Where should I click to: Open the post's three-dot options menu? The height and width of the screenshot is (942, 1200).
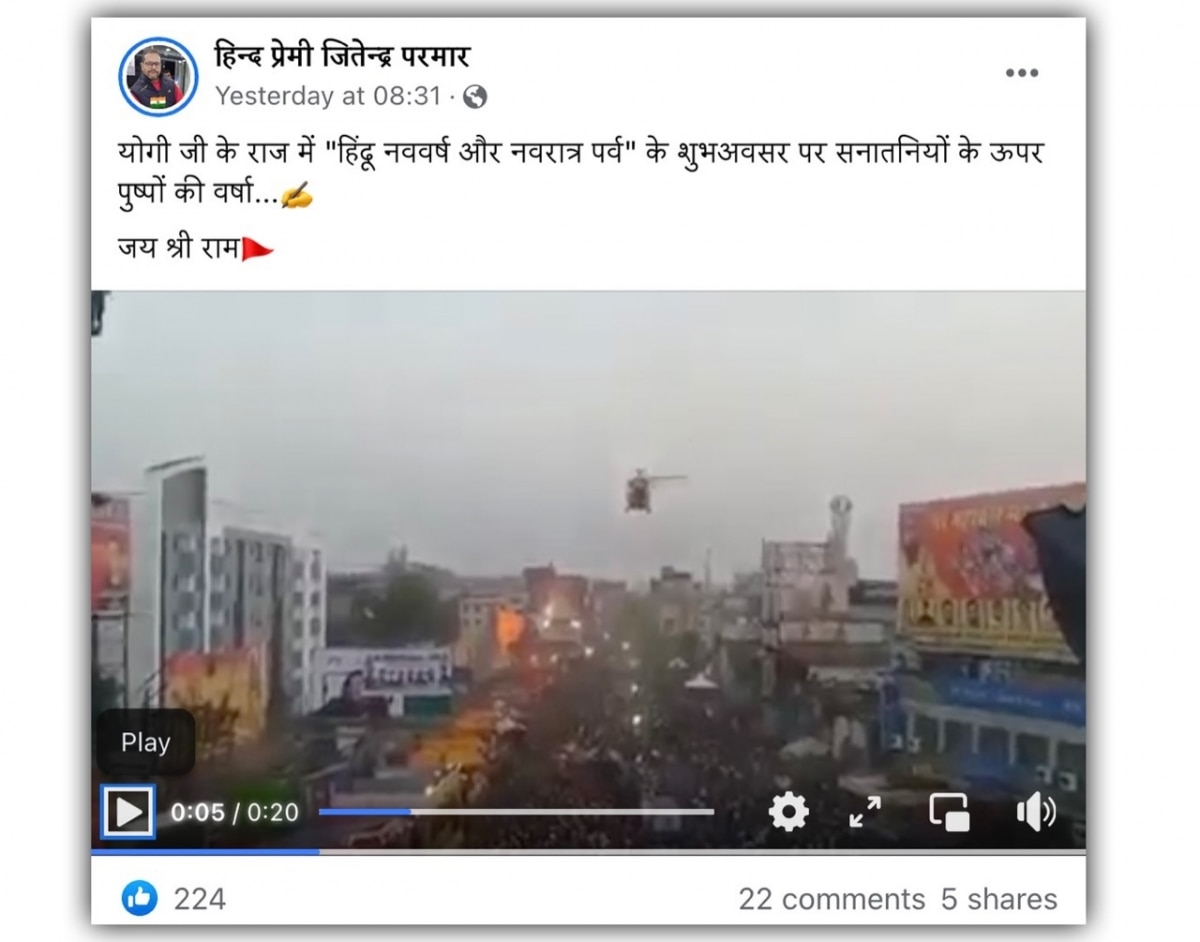[x=1021, y=73]
